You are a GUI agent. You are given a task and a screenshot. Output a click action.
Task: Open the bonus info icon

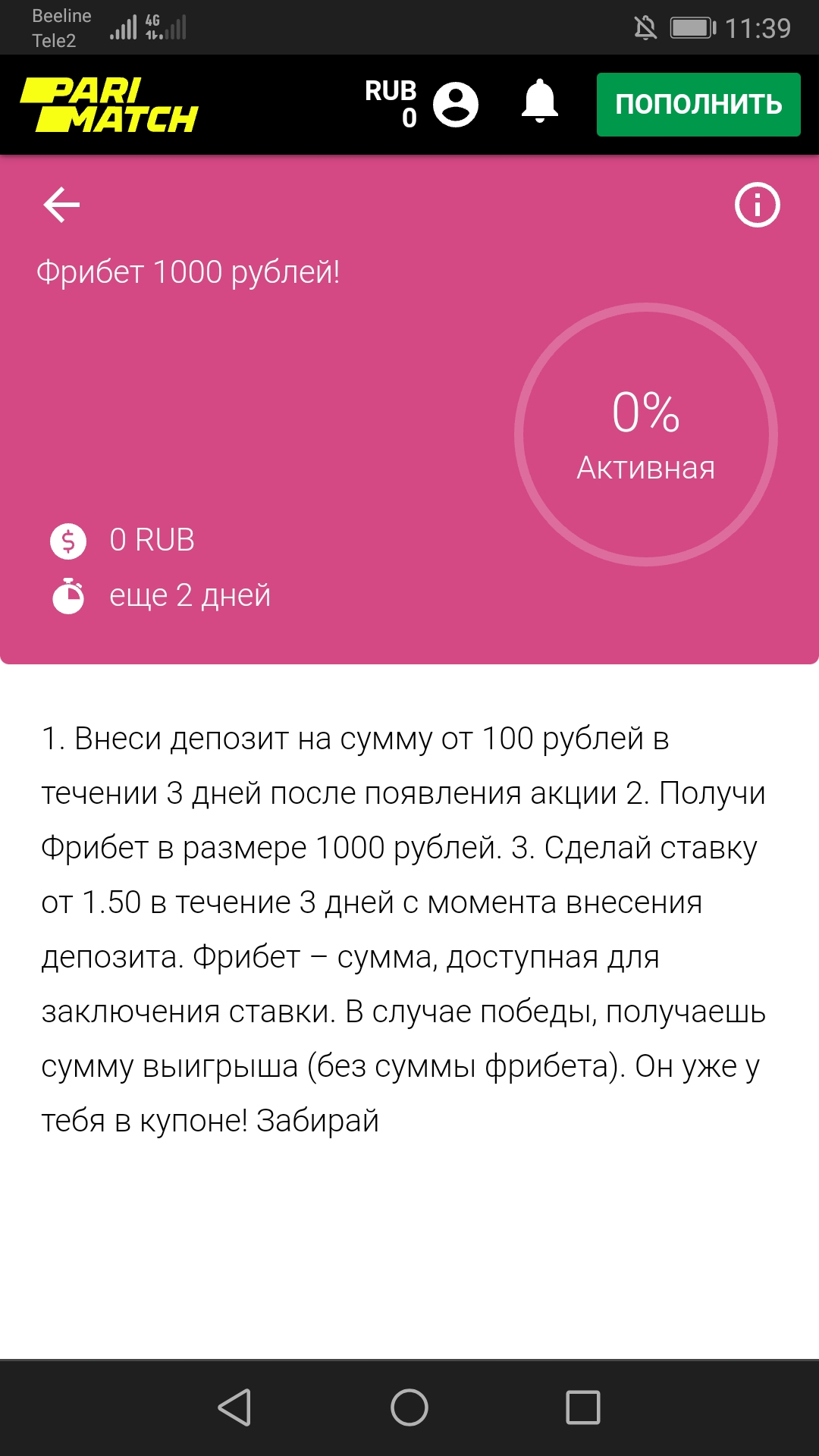(x=757, y=205)
